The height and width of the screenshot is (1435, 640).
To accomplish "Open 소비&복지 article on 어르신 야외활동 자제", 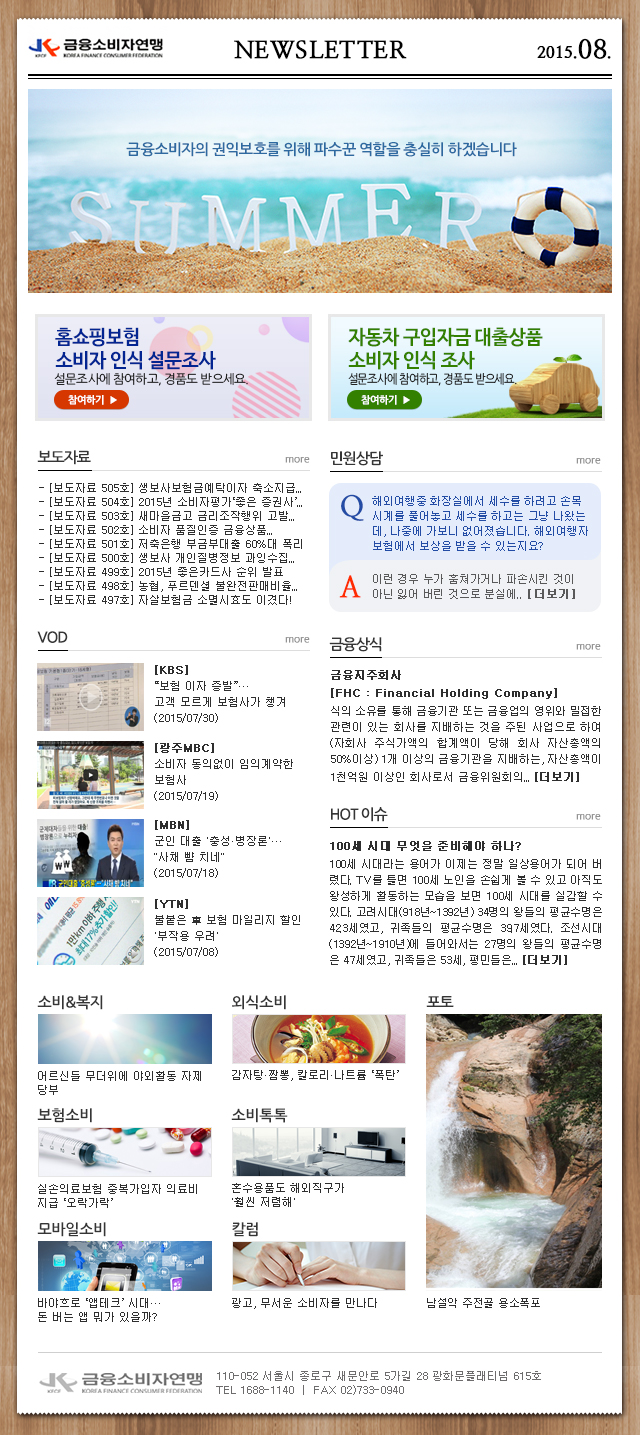I will [x=124, y=1039].
